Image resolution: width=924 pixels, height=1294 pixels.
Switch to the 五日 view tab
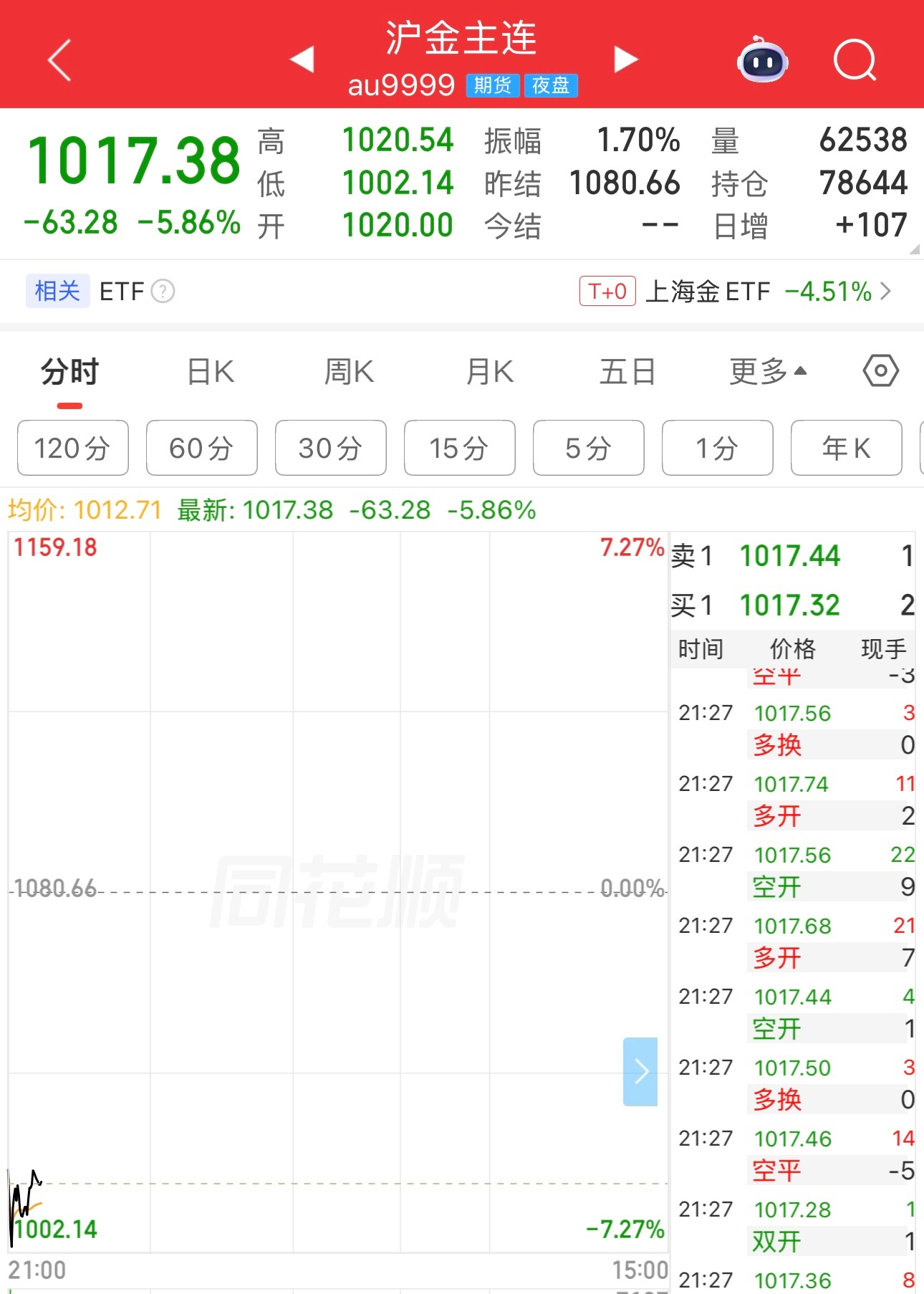(x=627, y=370)
